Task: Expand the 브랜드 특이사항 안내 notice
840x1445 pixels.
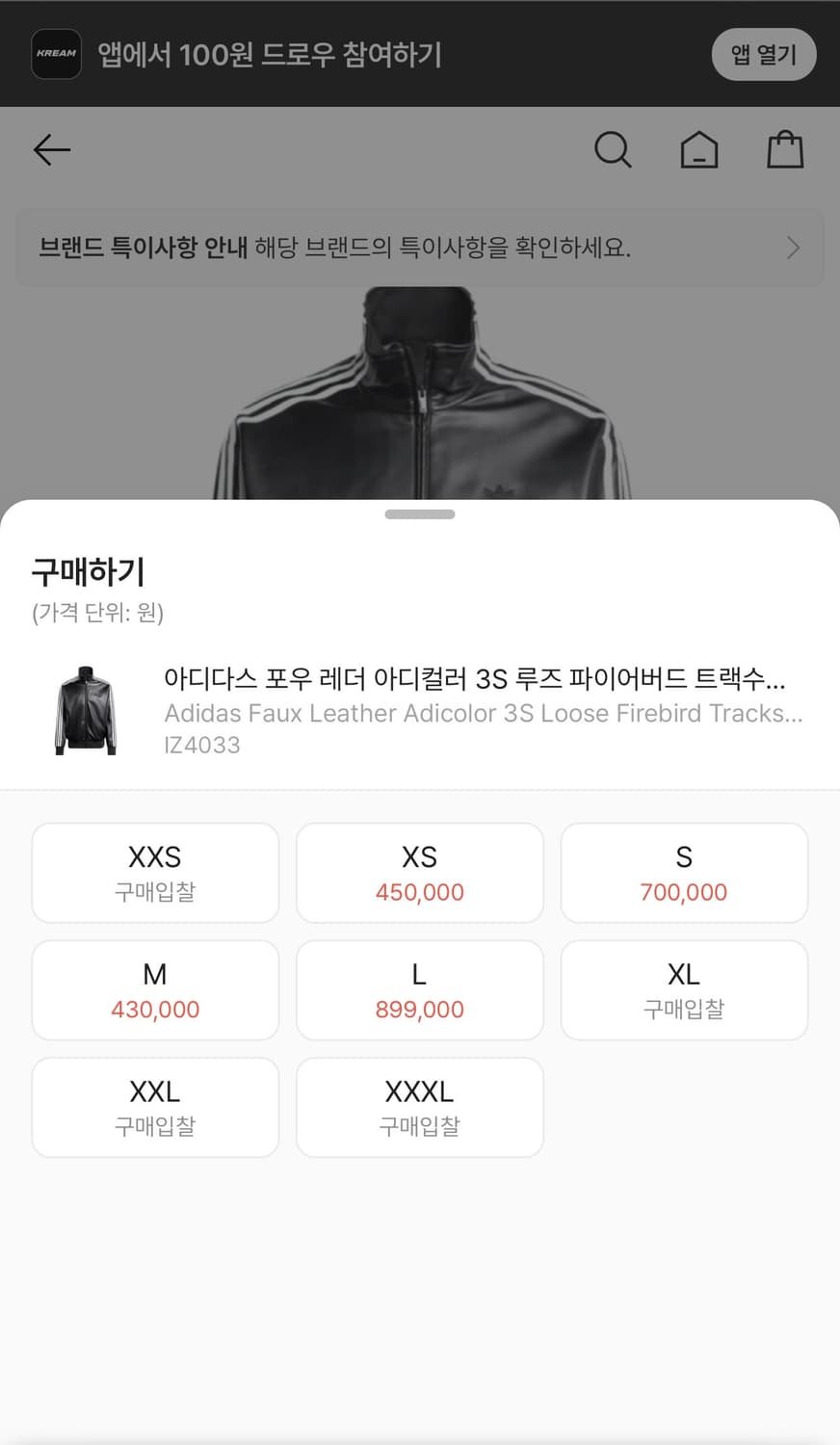Action: [x=420, y=248]
